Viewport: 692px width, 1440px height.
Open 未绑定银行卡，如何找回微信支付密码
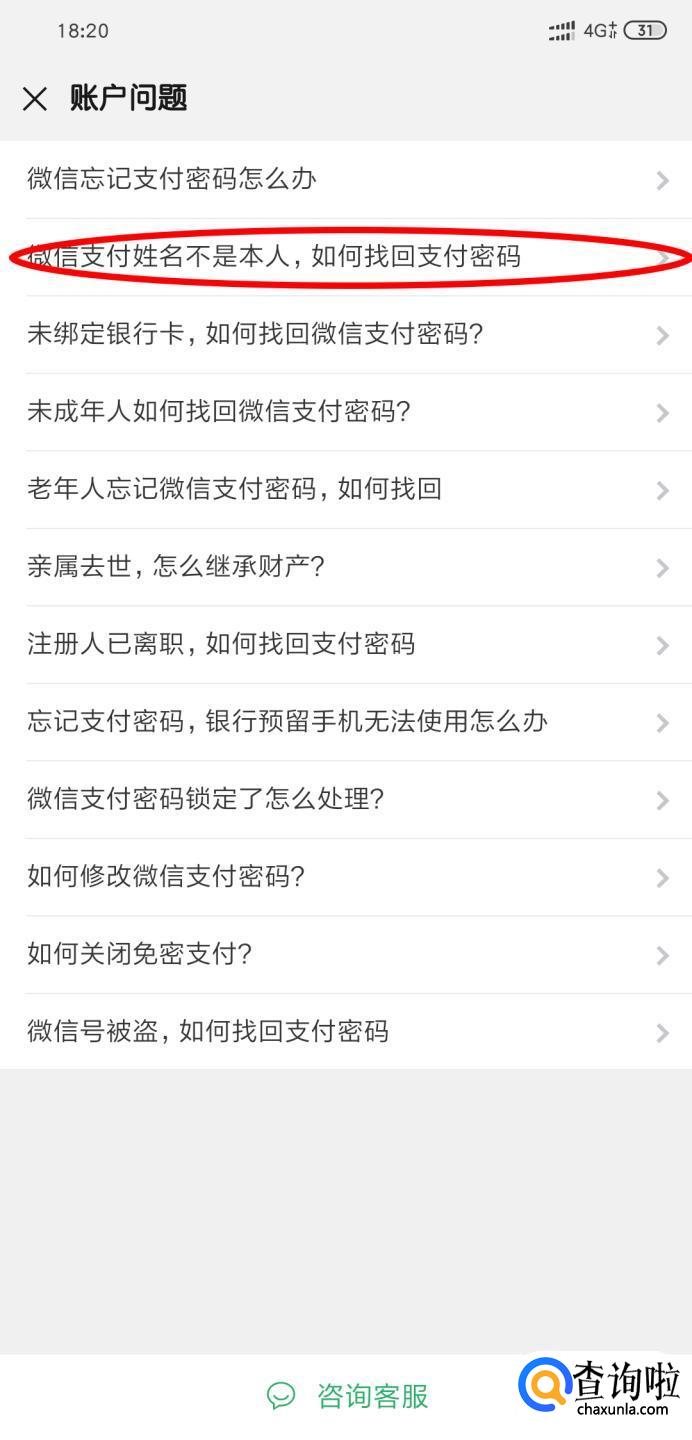tap(346, 334)
